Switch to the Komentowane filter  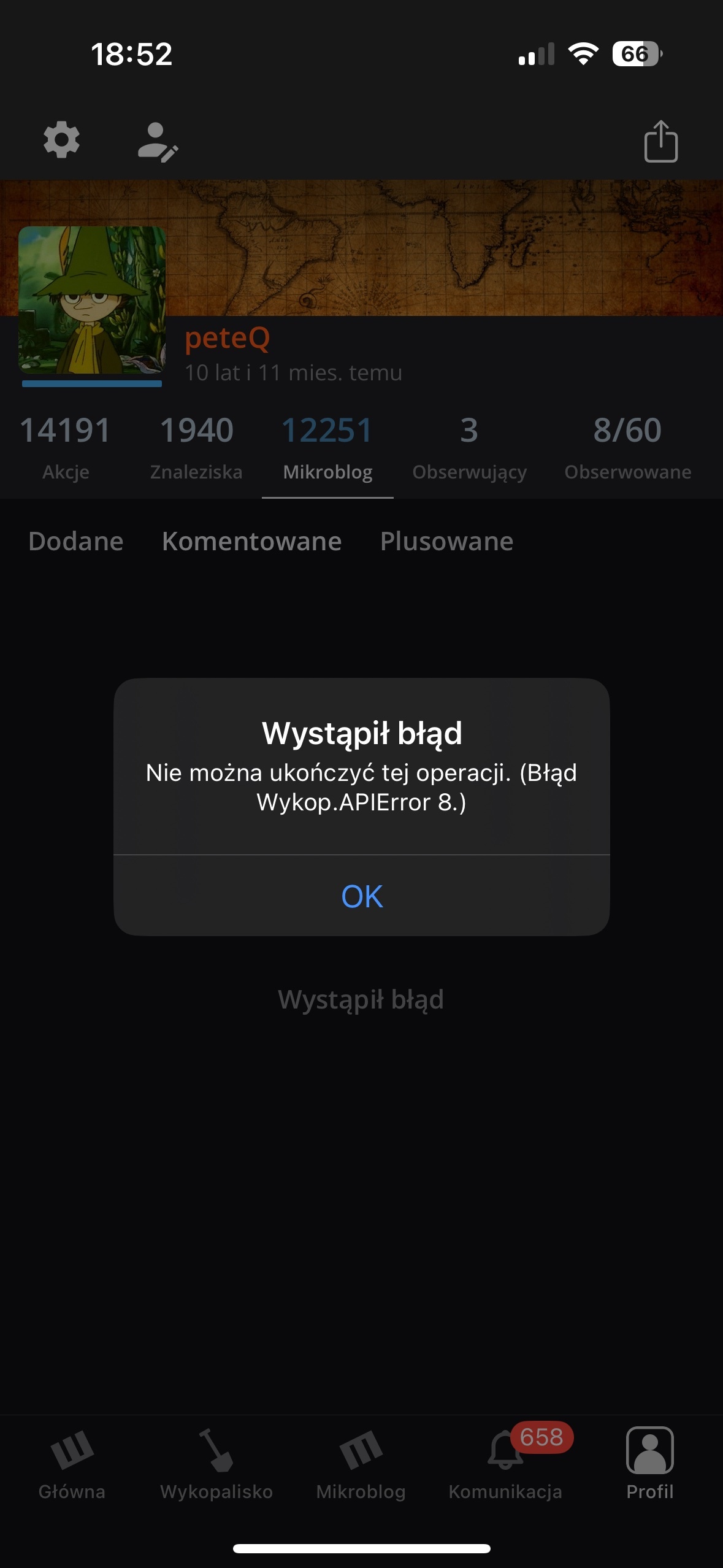[251, 541]
